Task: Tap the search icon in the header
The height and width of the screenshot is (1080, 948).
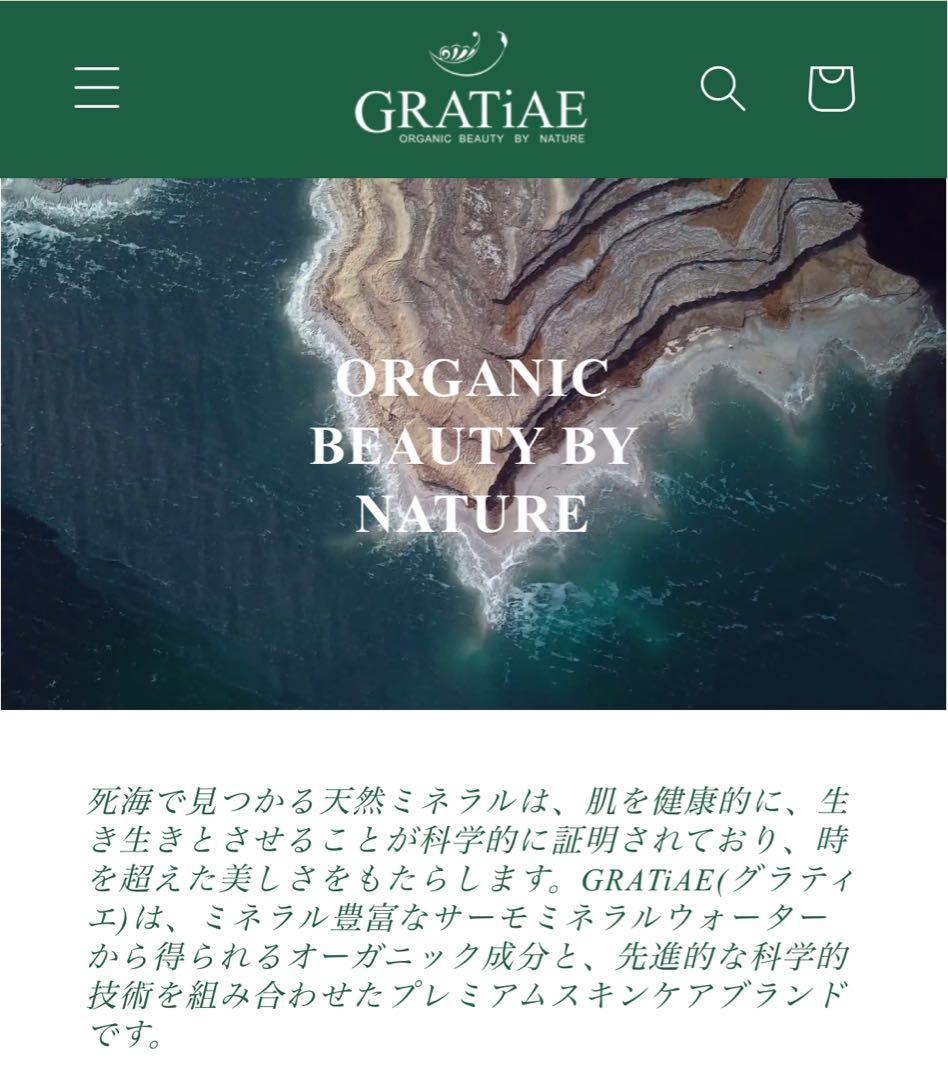Action: 723,90
